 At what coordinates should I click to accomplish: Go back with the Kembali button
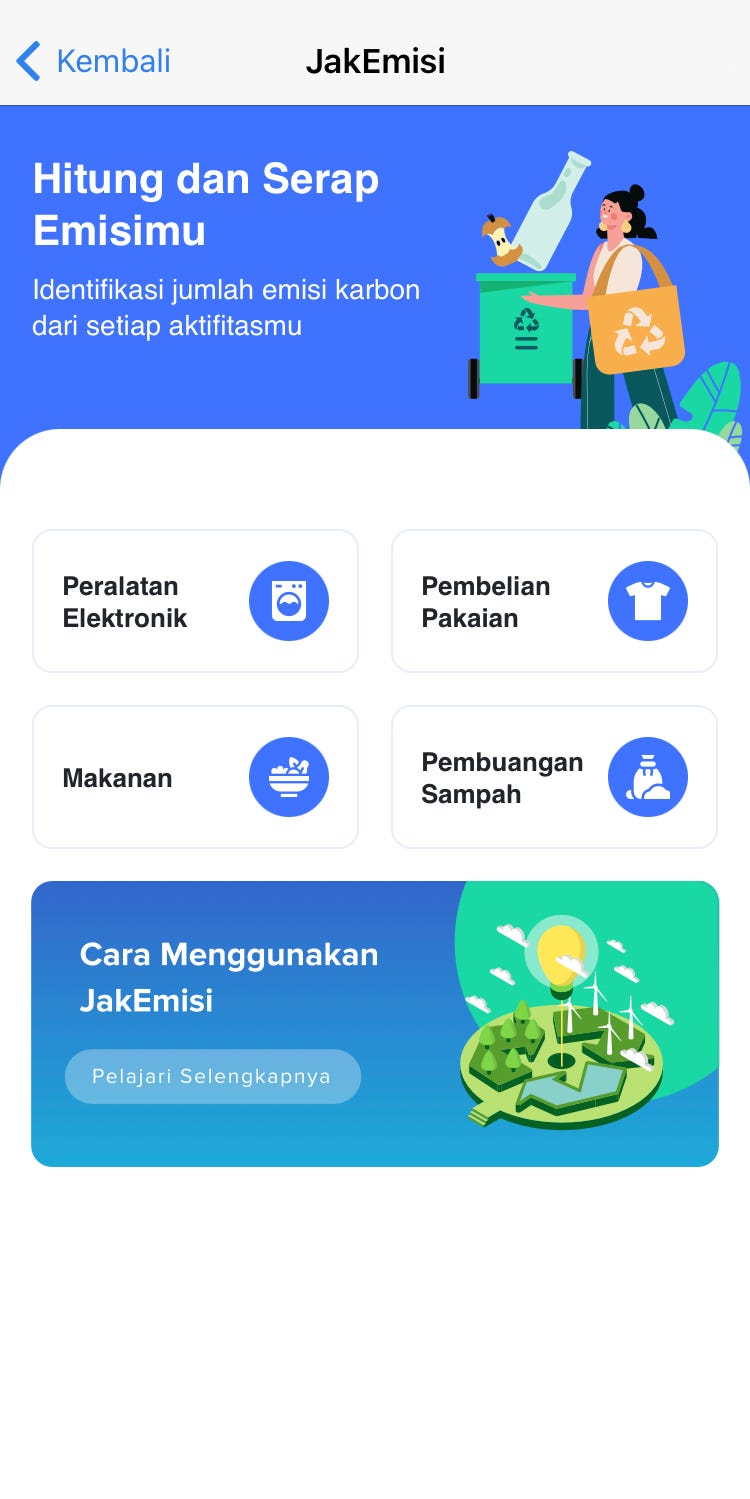[93, 61]
